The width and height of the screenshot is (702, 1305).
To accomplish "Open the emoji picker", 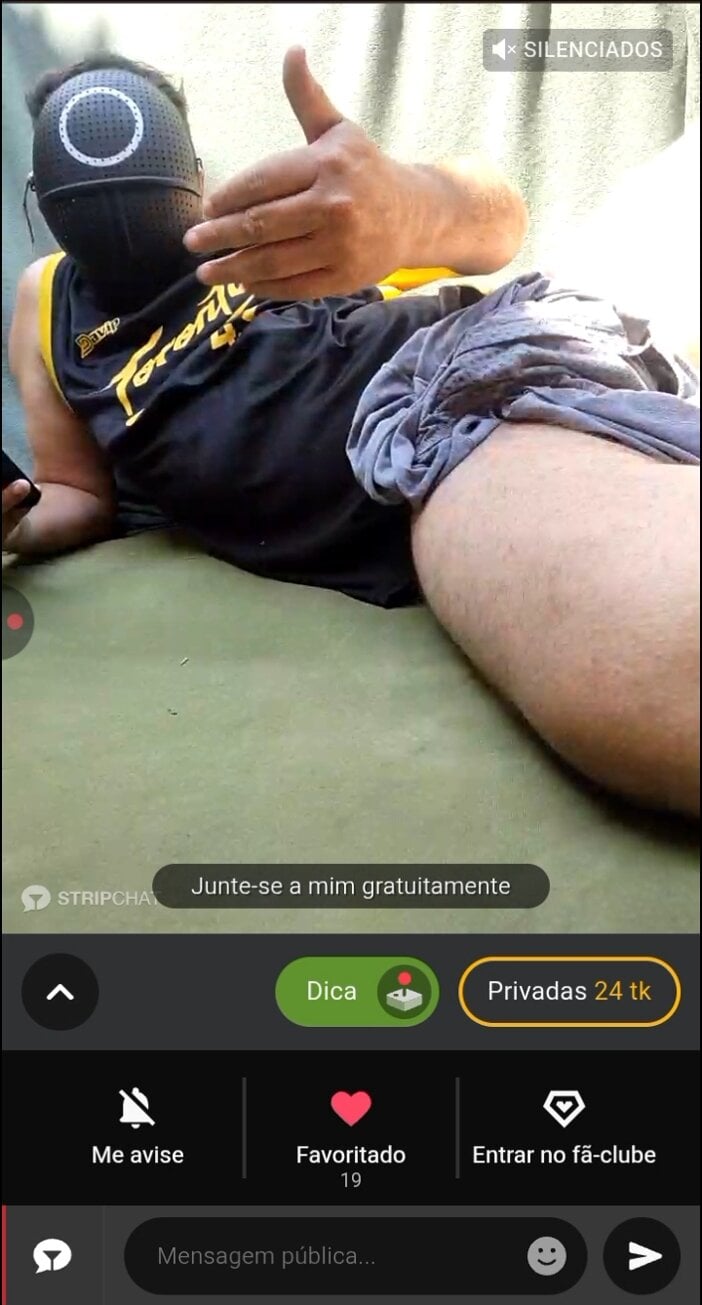I will coord(546,1256).
